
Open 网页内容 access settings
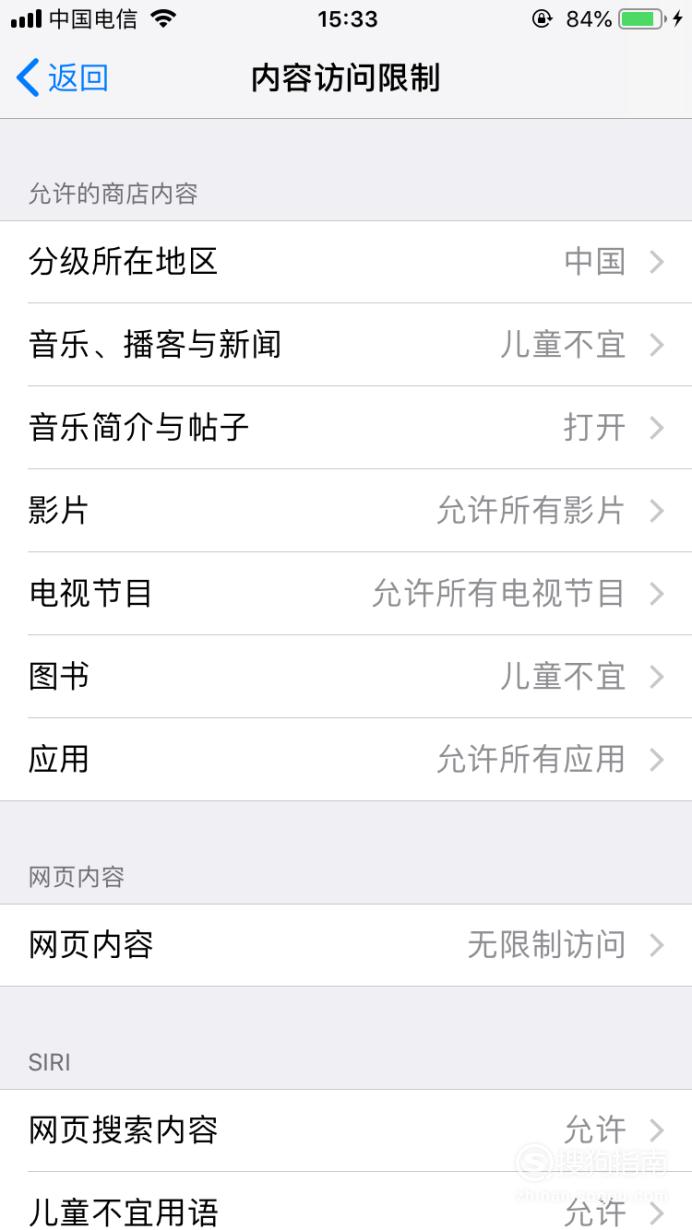coord(346,945)
